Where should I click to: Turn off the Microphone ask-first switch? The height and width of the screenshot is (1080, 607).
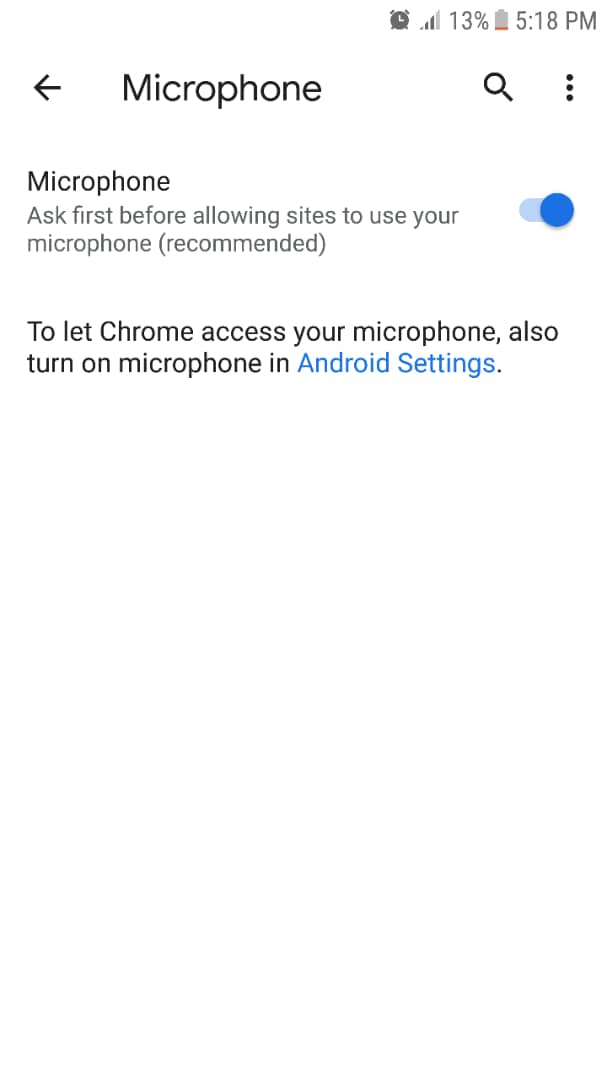(x=547, y=210)
